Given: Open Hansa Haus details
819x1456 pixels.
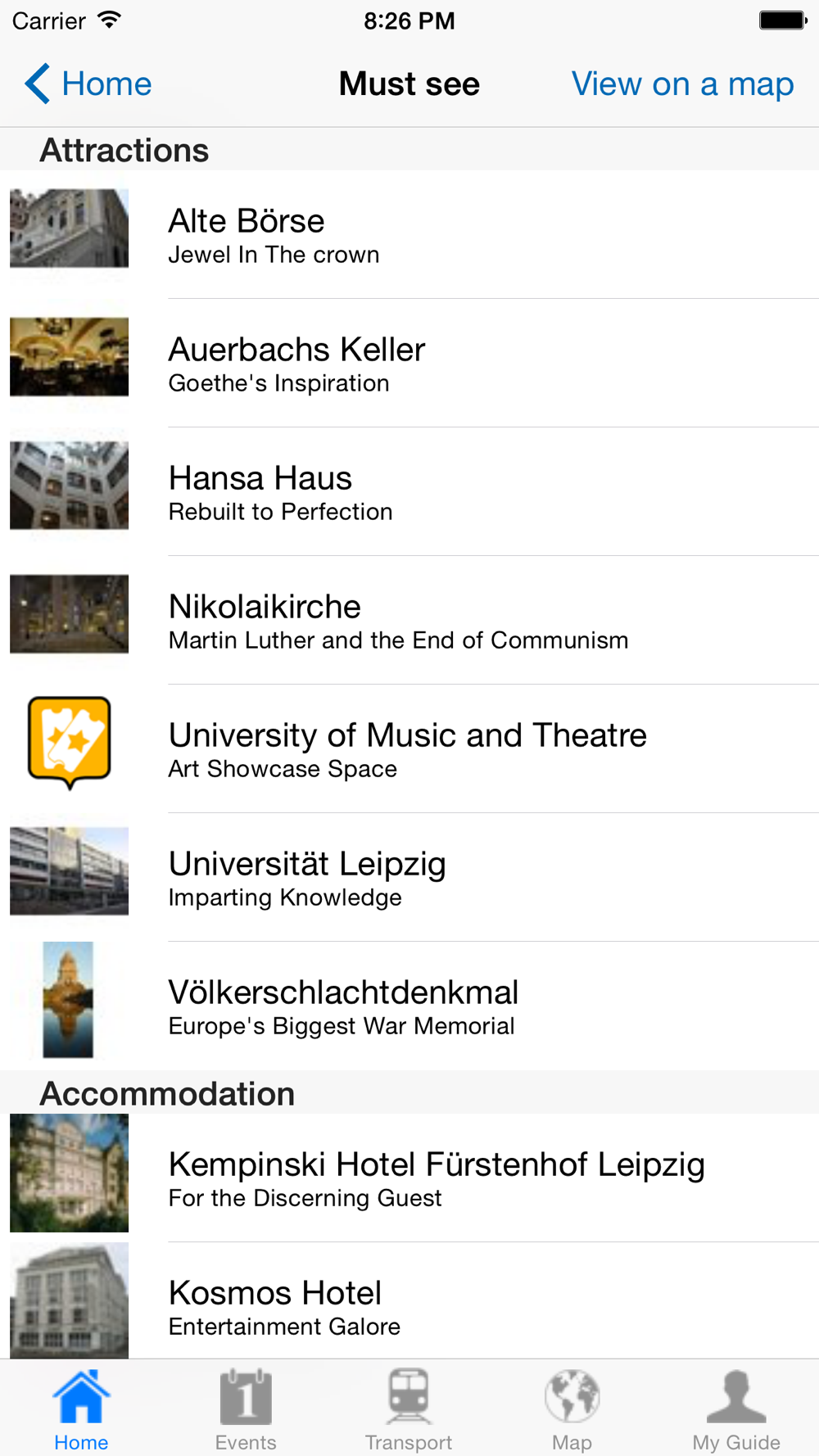Looking at the screenshot, I should click(x=409, y=492).
